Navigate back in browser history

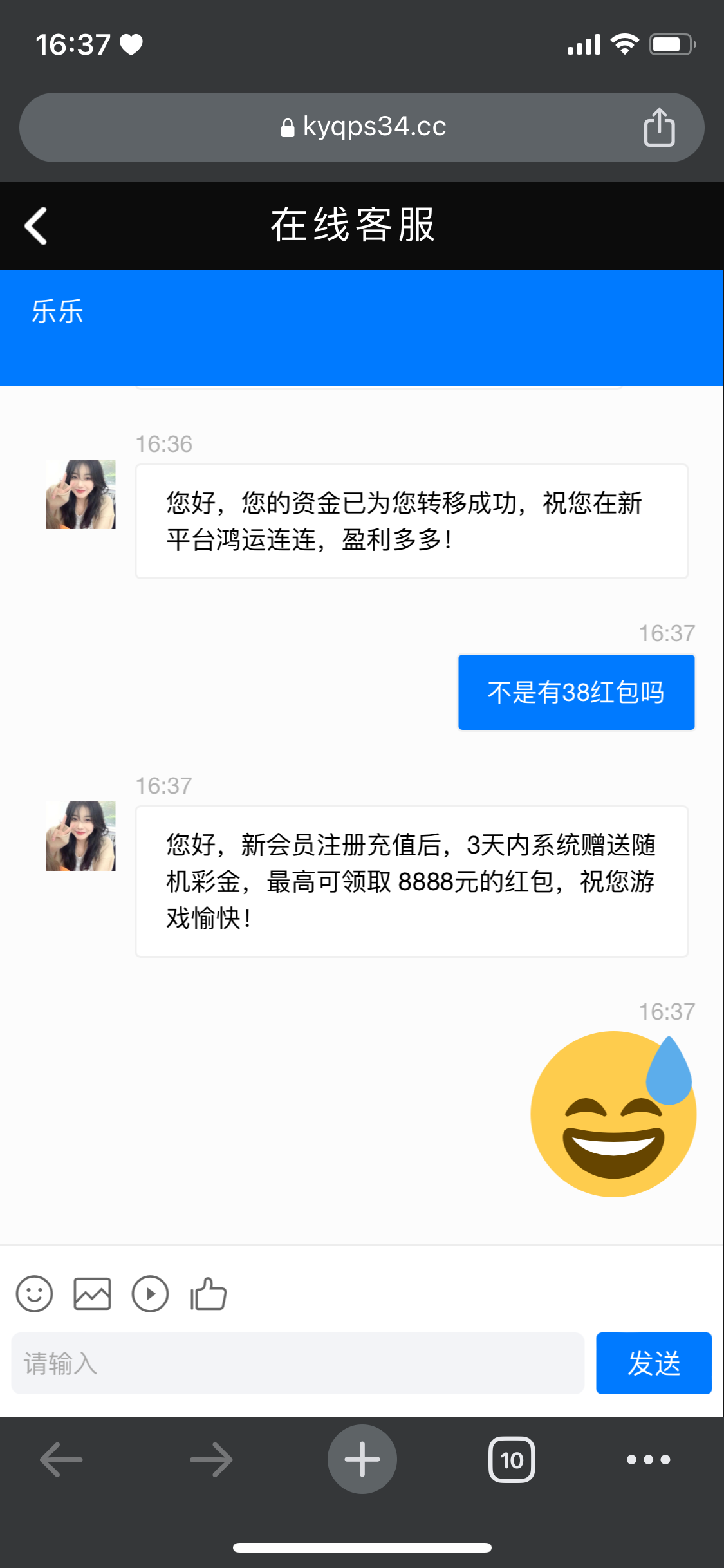click(62, 1459)
